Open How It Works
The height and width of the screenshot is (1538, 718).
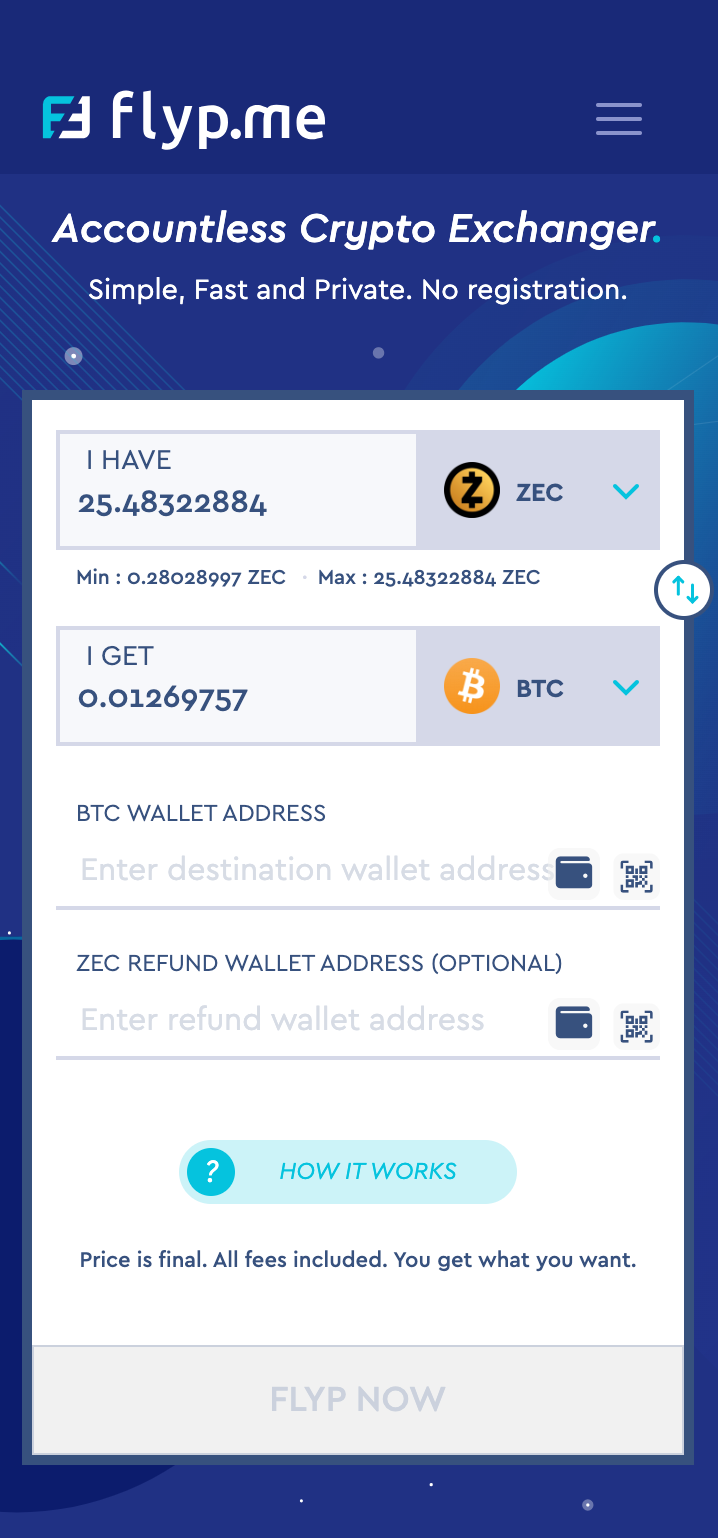click(x=348, y=1171)
